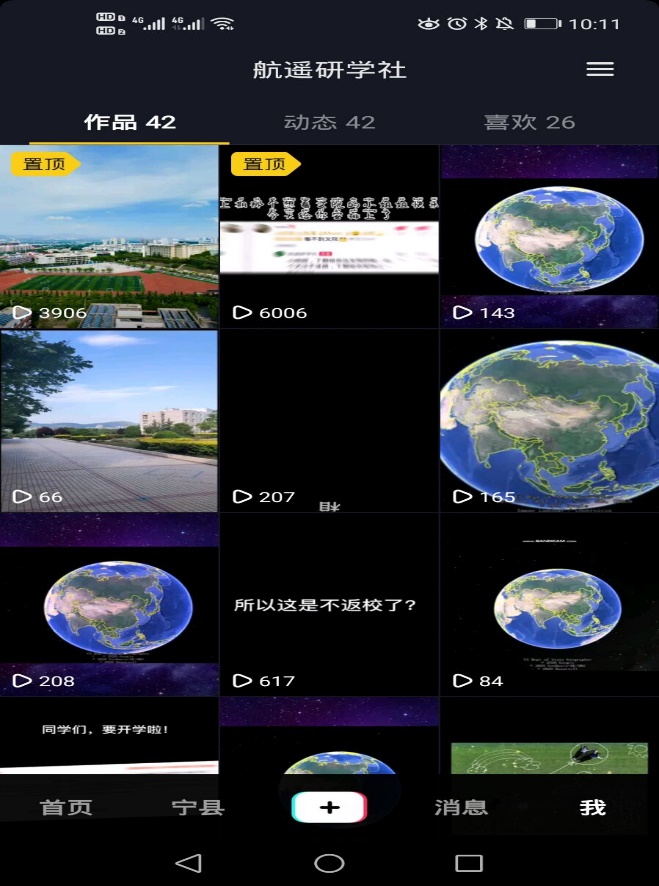Play the globe video with 165 plays
659x886 pixels.
[x=549, y=421]
